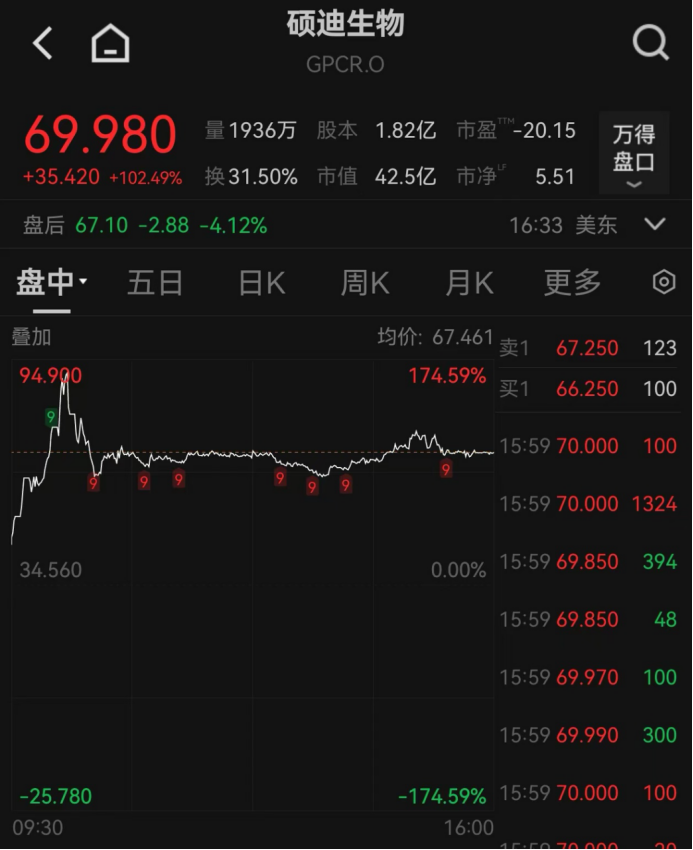Switch to the 五日 tab
Screen dimensions: 693x850
coord(155,283)
